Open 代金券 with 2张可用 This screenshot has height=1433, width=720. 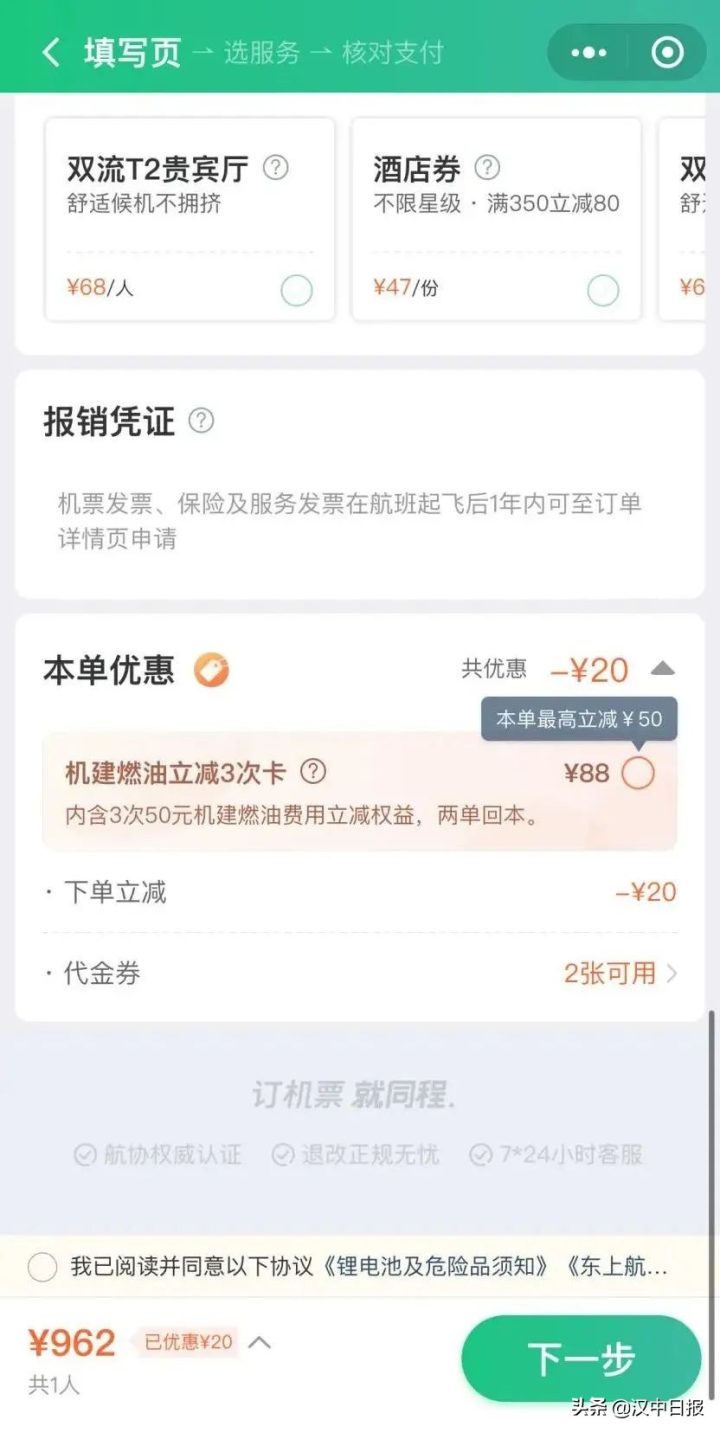tap(620, 973)
